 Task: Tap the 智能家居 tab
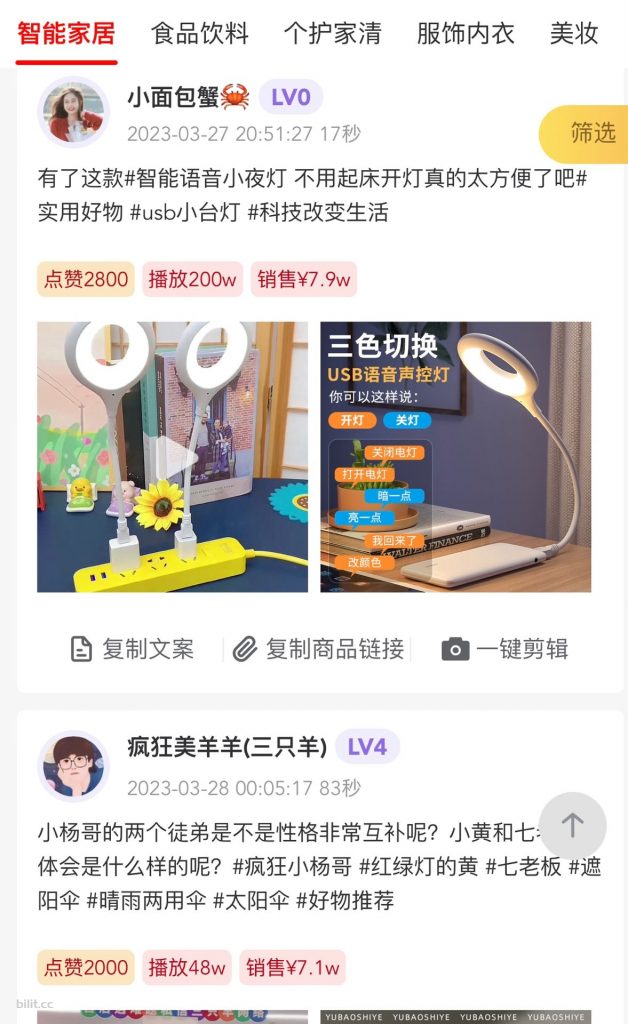(66, 33)
